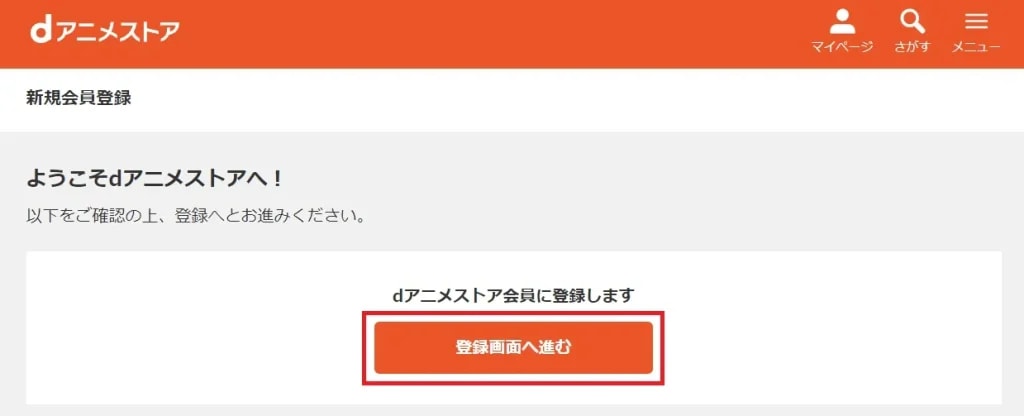Screen dimensions: 1024x416
Task: Tap the 登録画面へ進む button
Action: pyautogui.click(x=513, y=348)
